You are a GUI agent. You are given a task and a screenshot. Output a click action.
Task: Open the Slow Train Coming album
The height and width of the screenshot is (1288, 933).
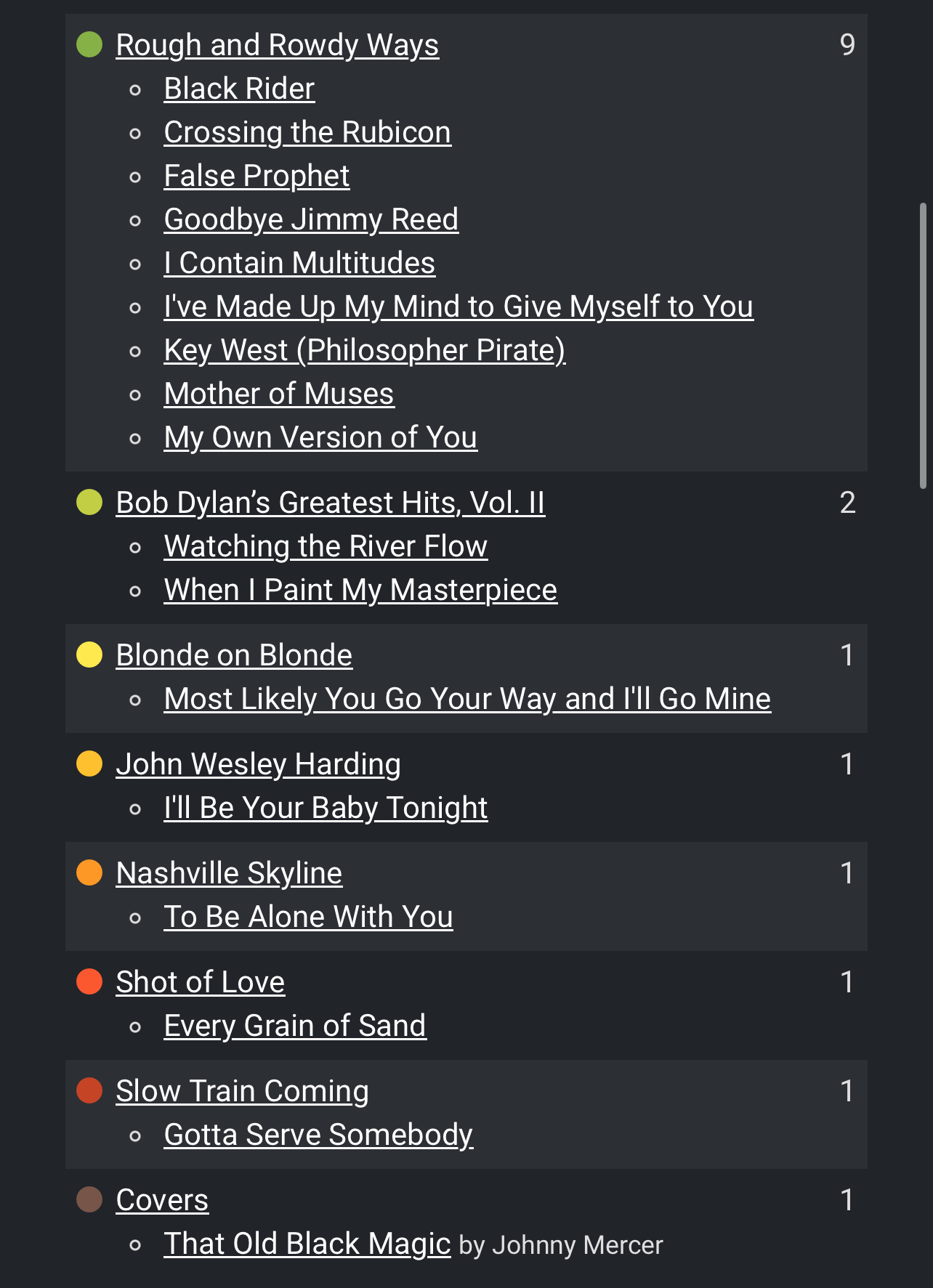[242, 1091]
